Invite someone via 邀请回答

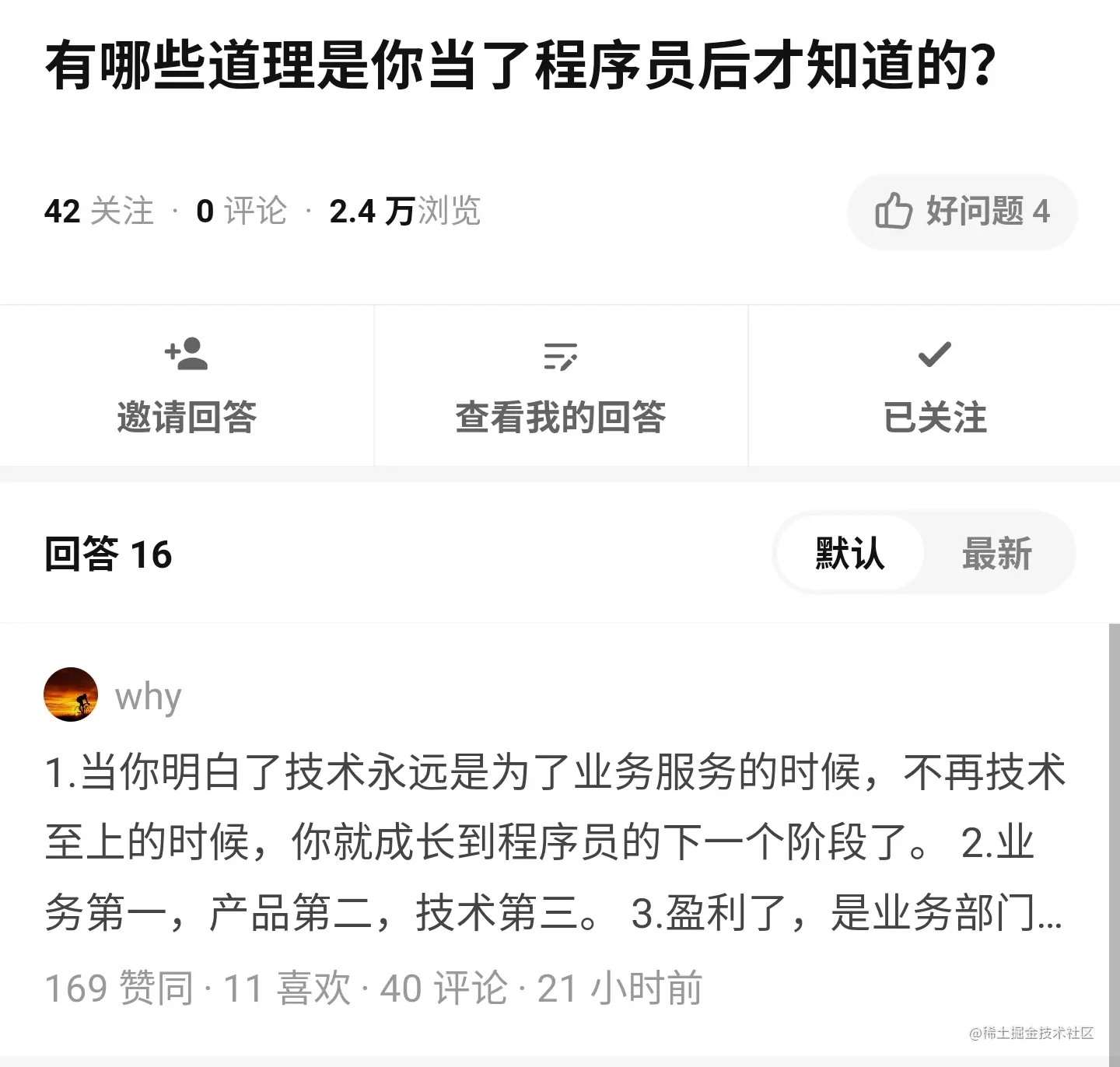[187, 387]
